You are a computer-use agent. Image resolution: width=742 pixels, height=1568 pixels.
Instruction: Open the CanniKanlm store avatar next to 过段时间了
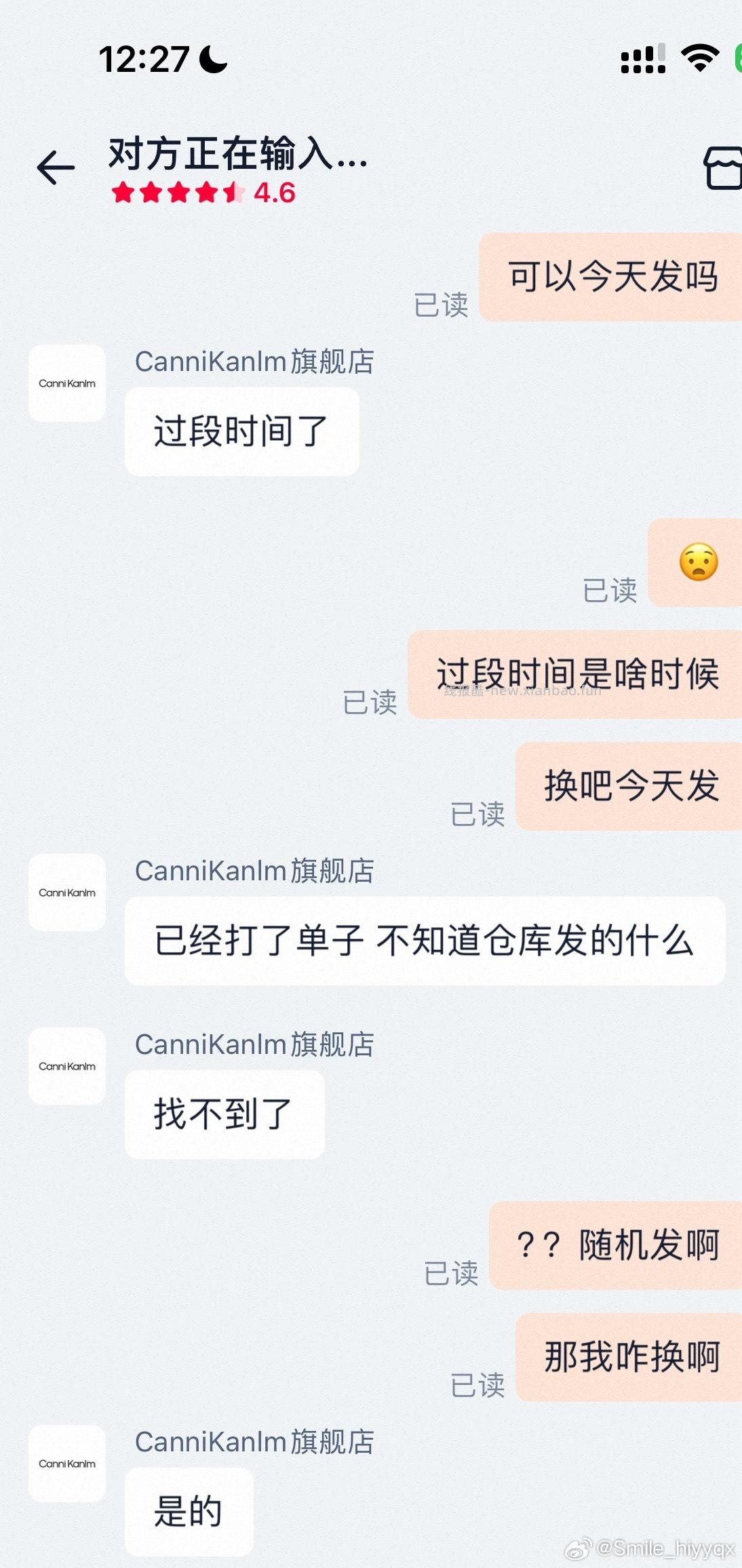click(66, 383)
